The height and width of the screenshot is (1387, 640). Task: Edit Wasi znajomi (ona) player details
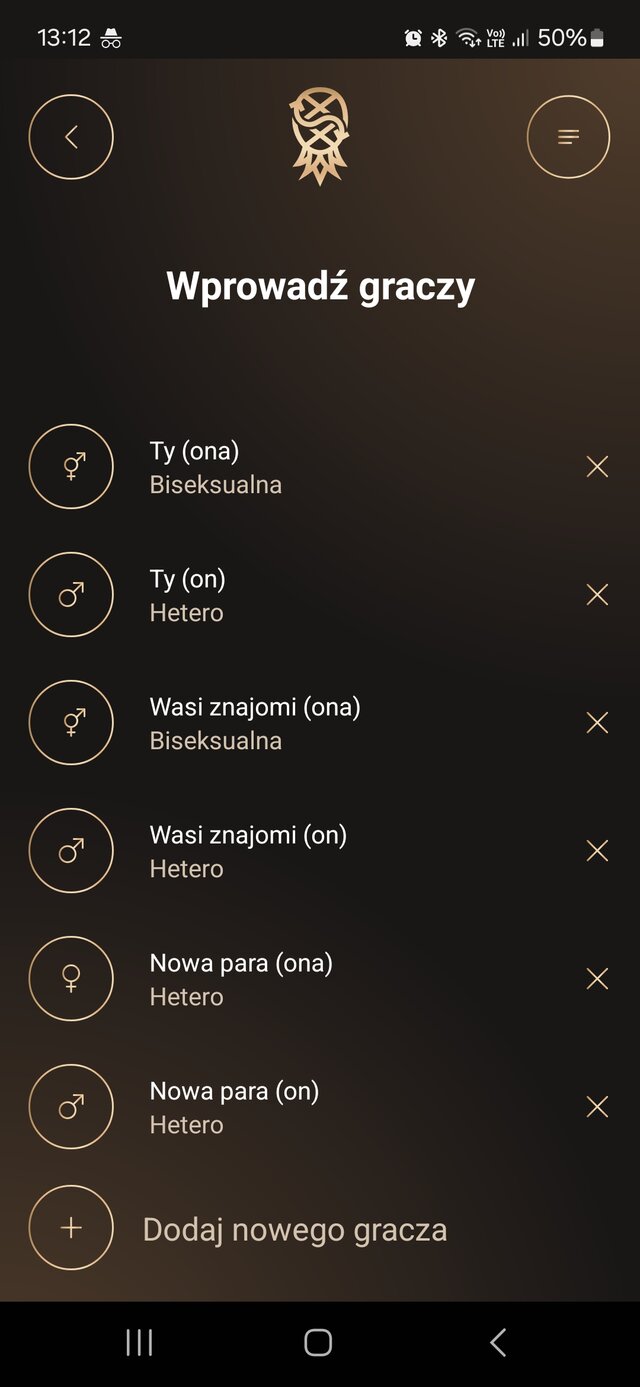[x=254, y=724]
